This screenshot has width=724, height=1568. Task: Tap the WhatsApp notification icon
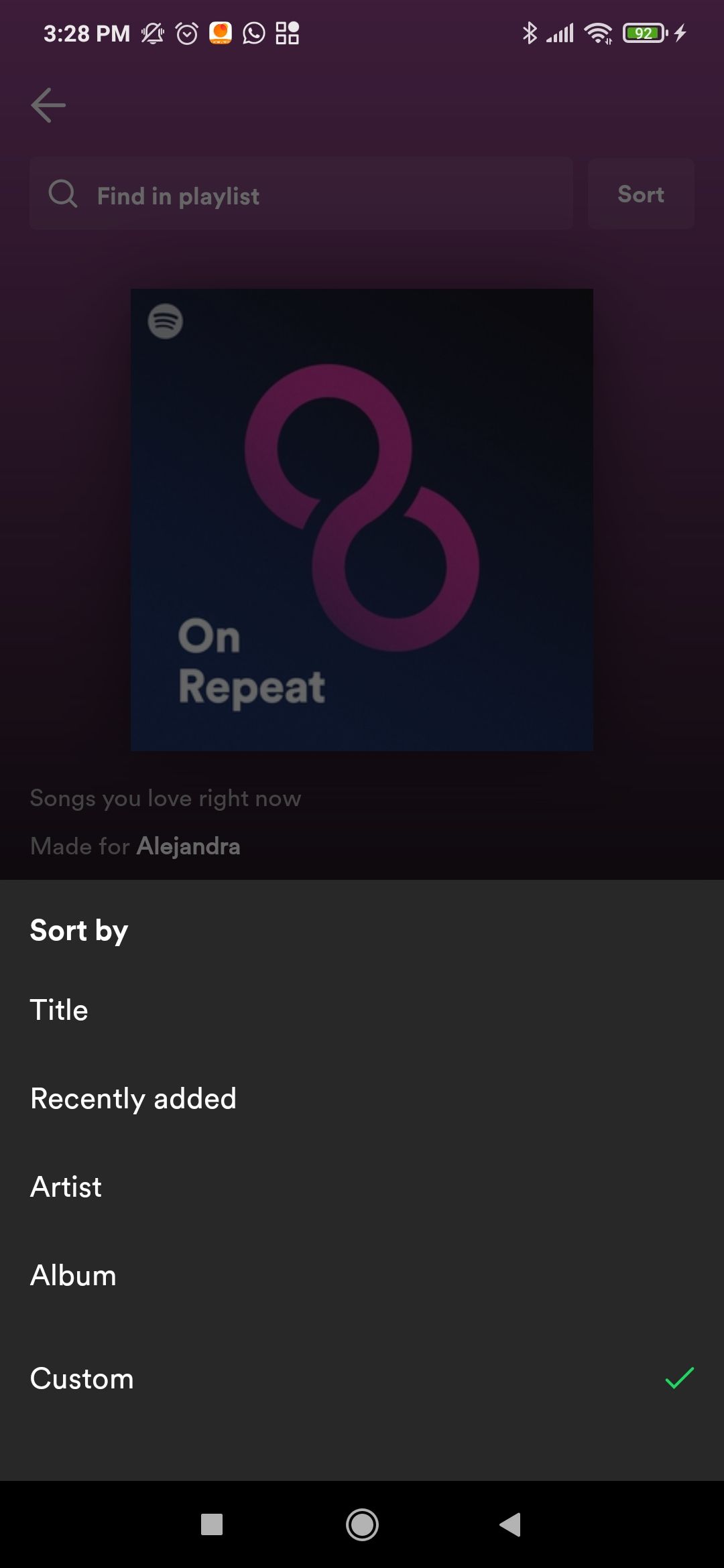tap(255, 32)
